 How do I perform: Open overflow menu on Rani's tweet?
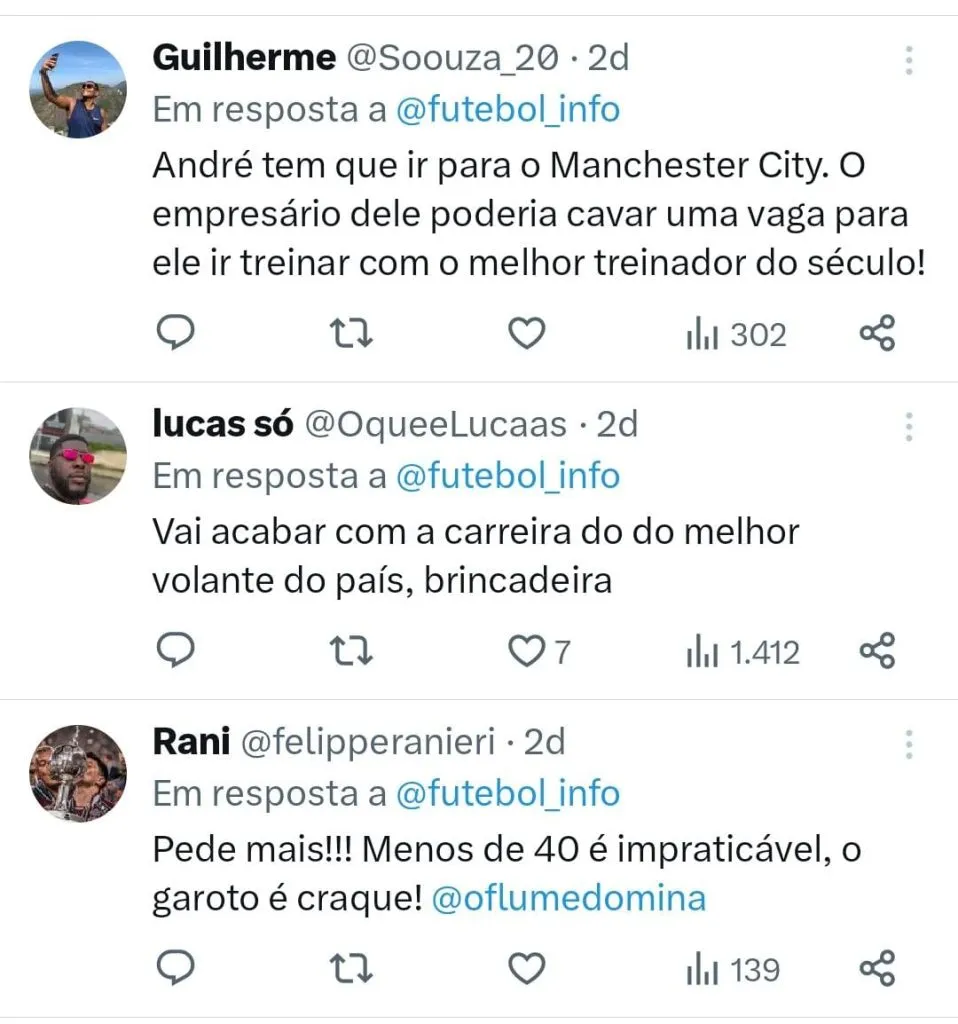click(908, 744)
